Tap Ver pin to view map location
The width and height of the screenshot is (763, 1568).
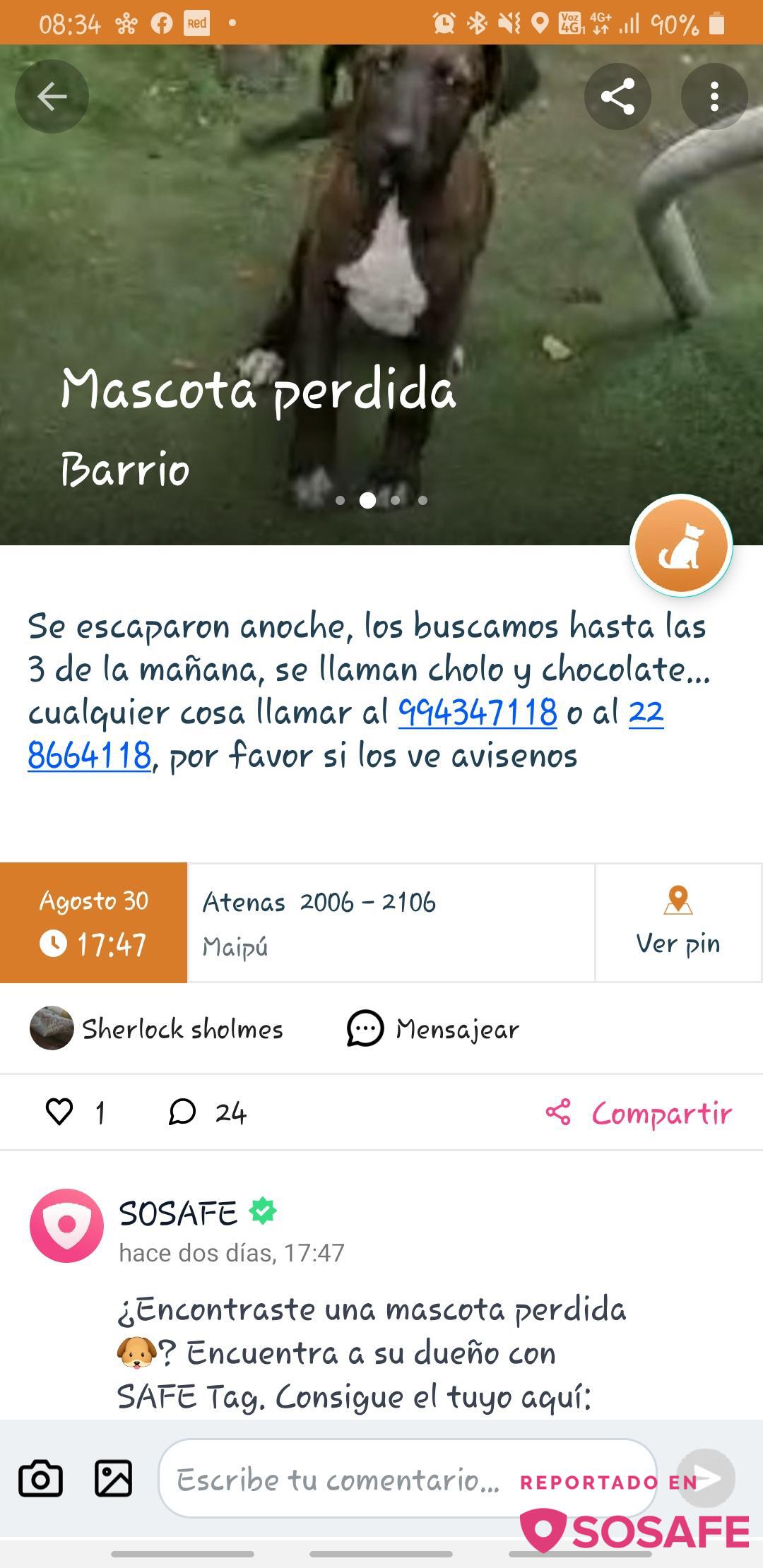678,922
